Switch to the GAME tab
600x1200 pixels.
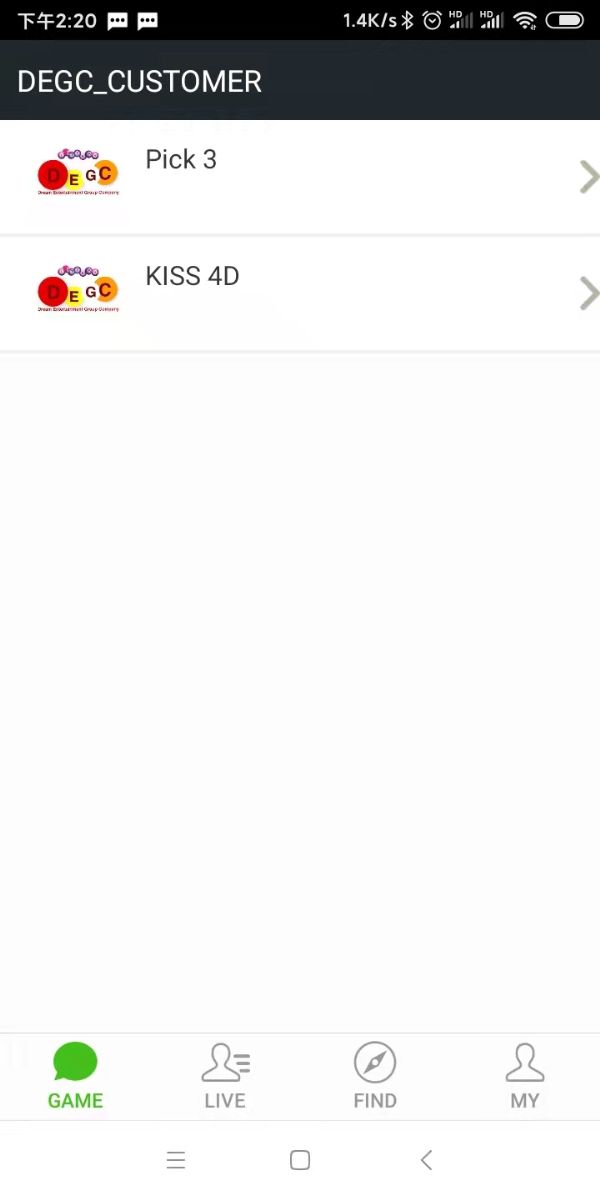tap(75, 1076)
